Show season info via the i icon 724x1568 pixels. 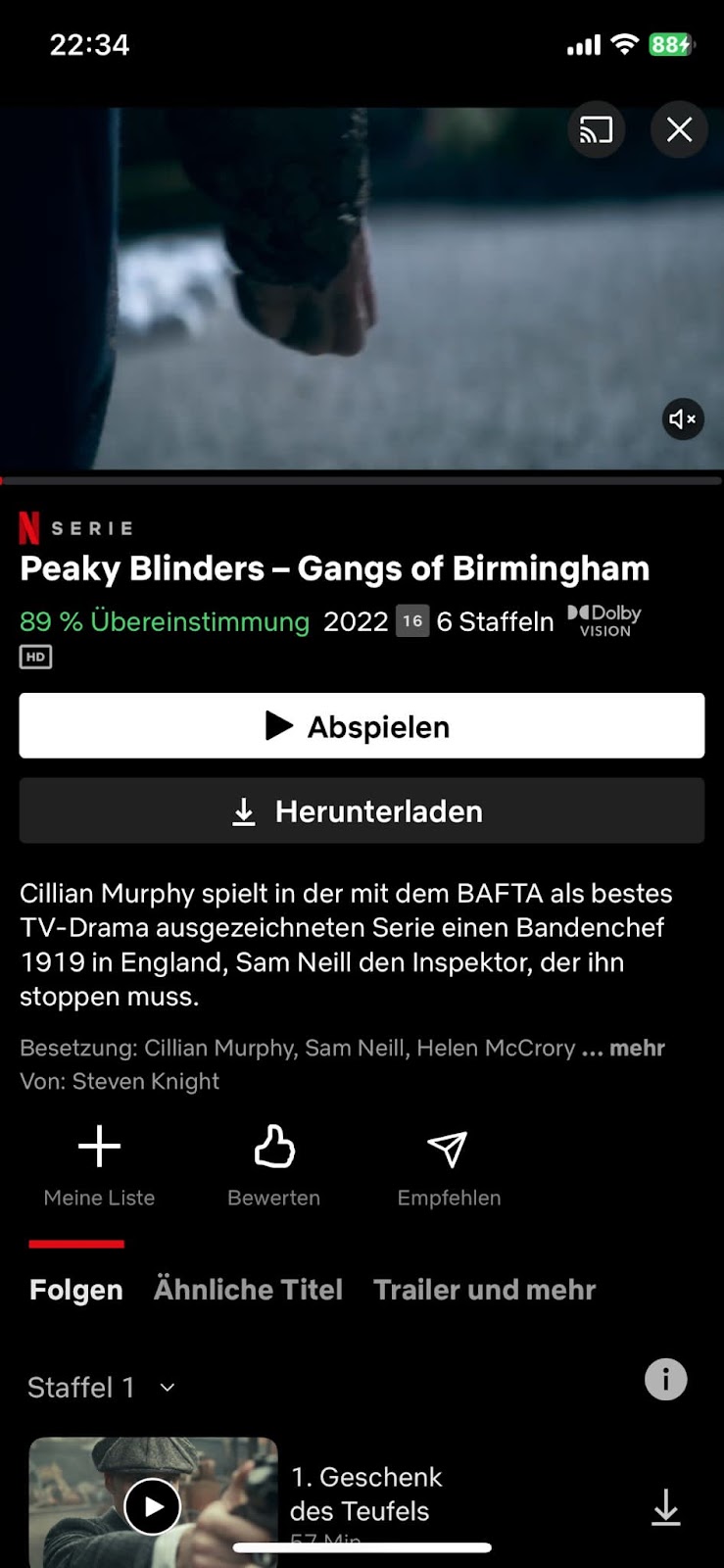pos(665,1380)
